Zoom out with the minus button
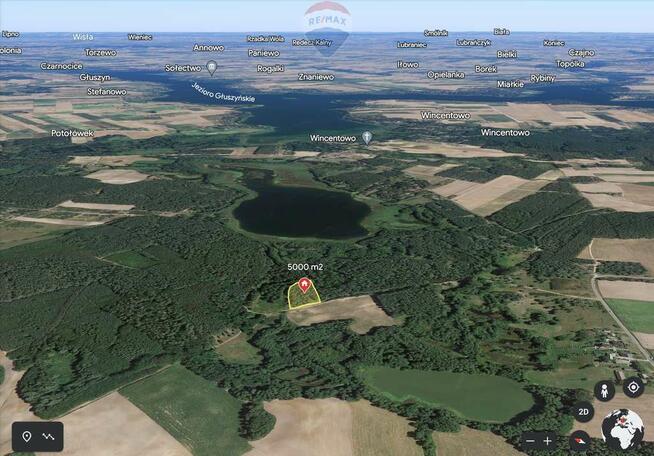The width and height of the screenshot is (654, 456). (530, 440)
